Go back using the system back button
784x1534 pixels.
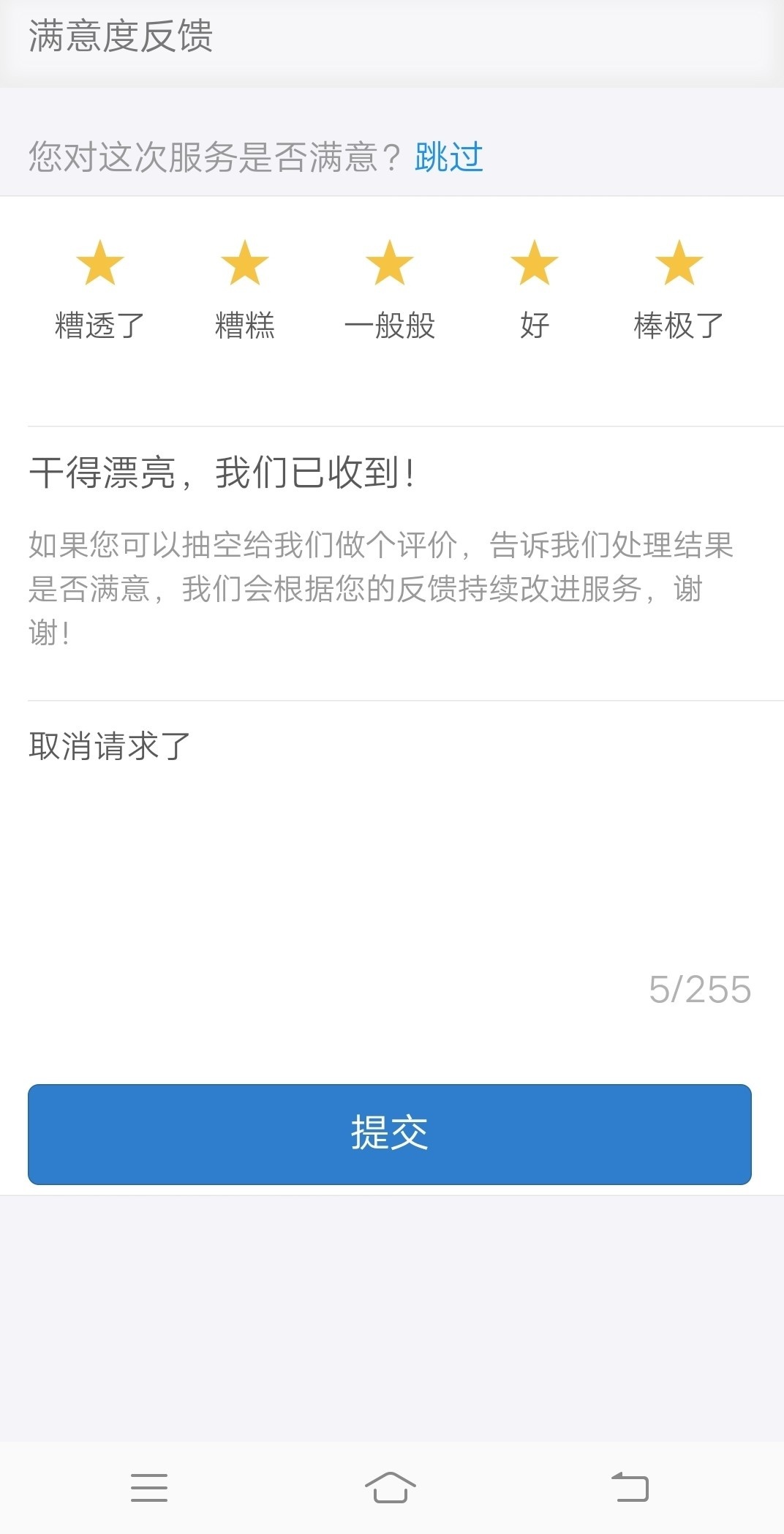click(x=630, y=1487)
